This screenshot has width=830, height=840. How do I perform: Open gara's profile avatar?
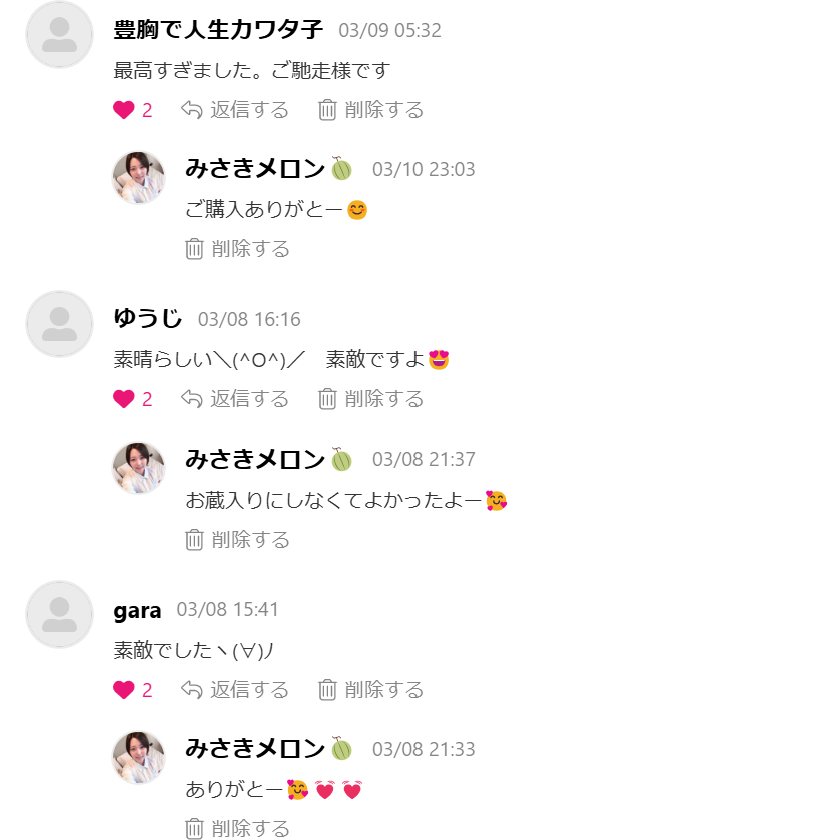[59, 614]
